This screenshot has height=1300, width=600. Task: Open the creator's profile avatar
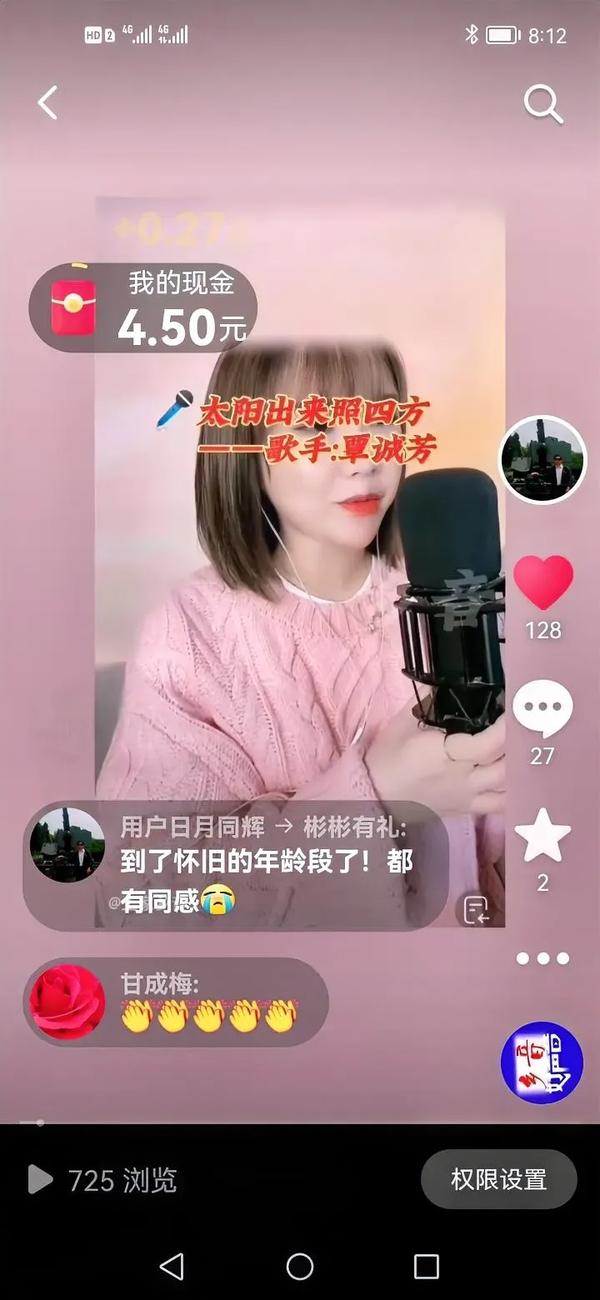(x=542, y=459)
